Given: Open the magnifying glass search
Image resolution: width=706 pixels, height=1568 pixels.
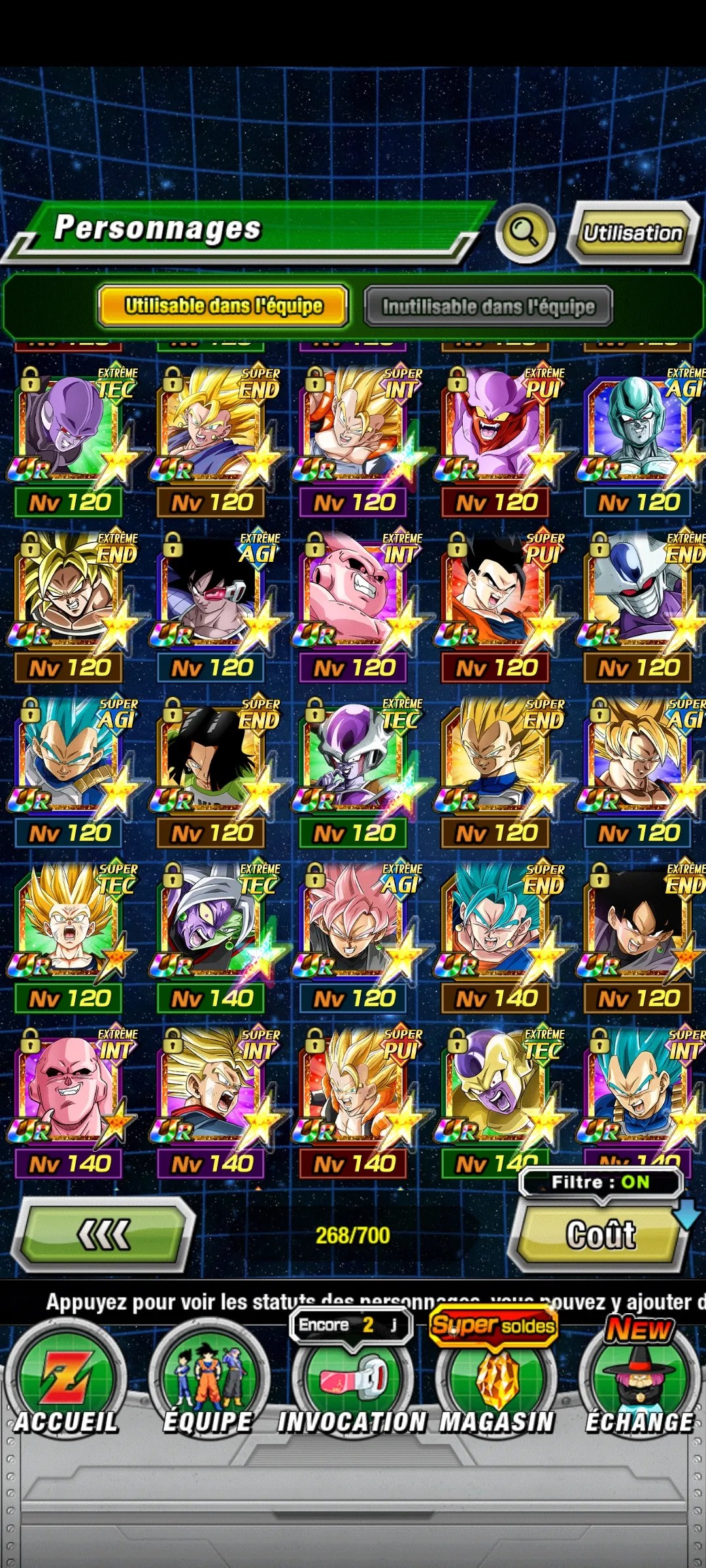Looking at the screenshot, I should click(x=525, y=233).
